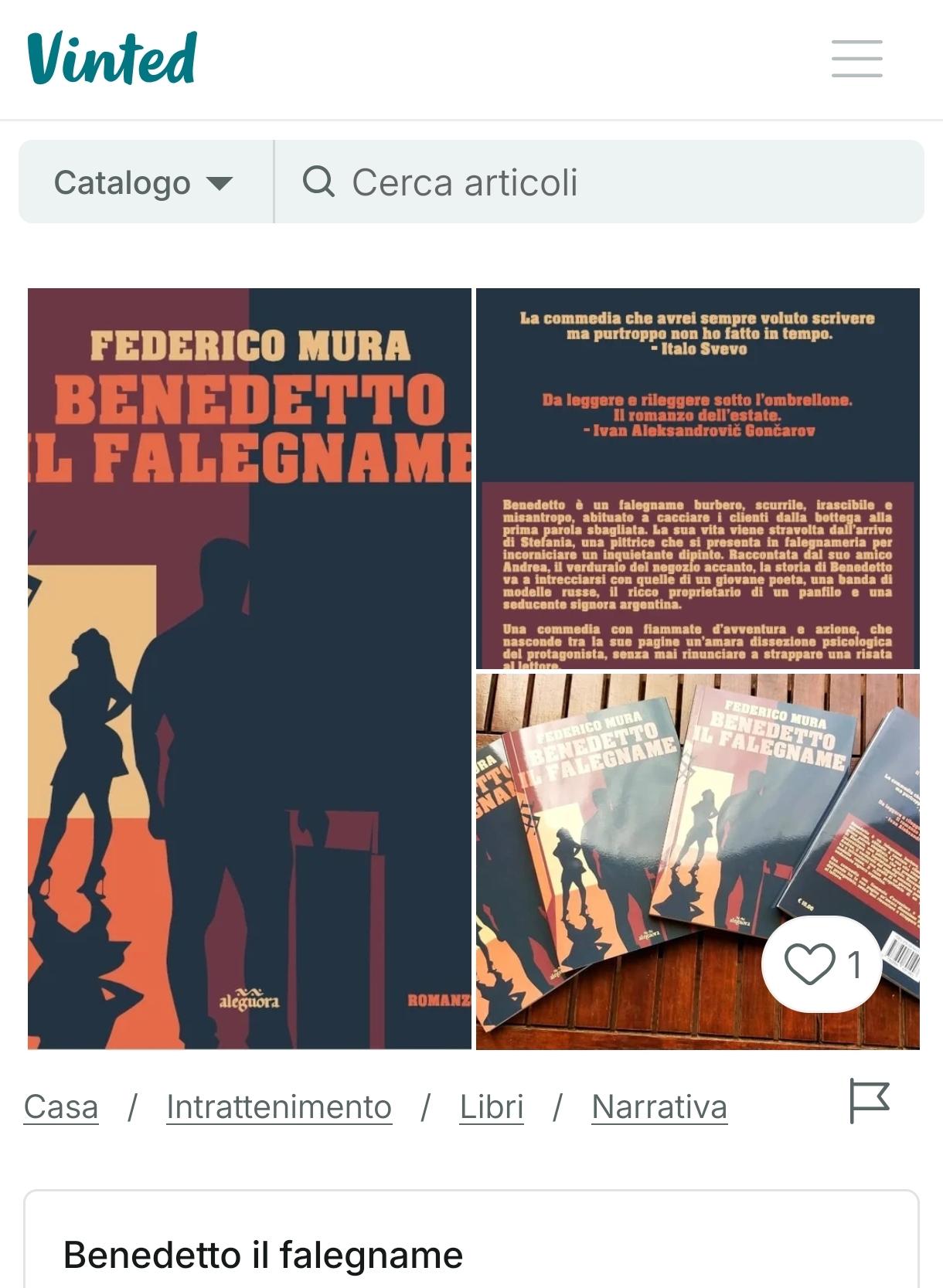943x1288 pixels.
Task: Open the Intrattenimento category link
Action: click(279, 1106)
